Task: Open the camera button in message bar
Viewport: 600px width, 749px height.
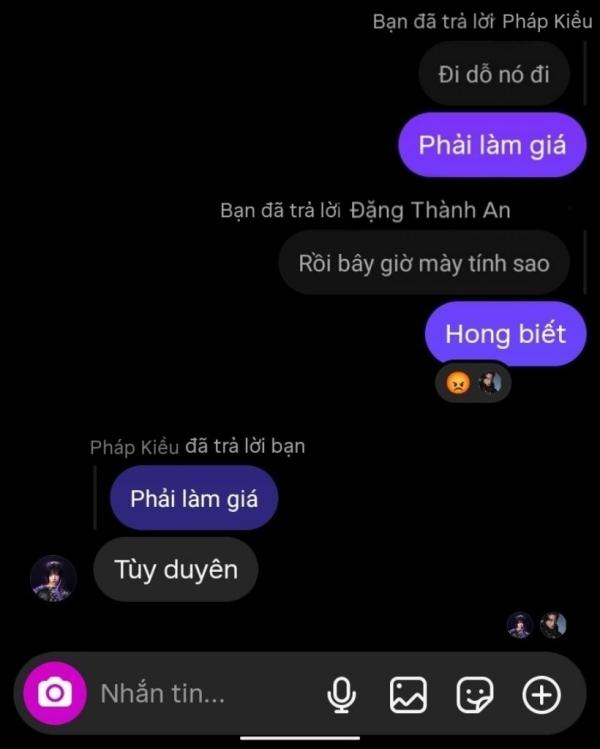Action: point(55,693)
